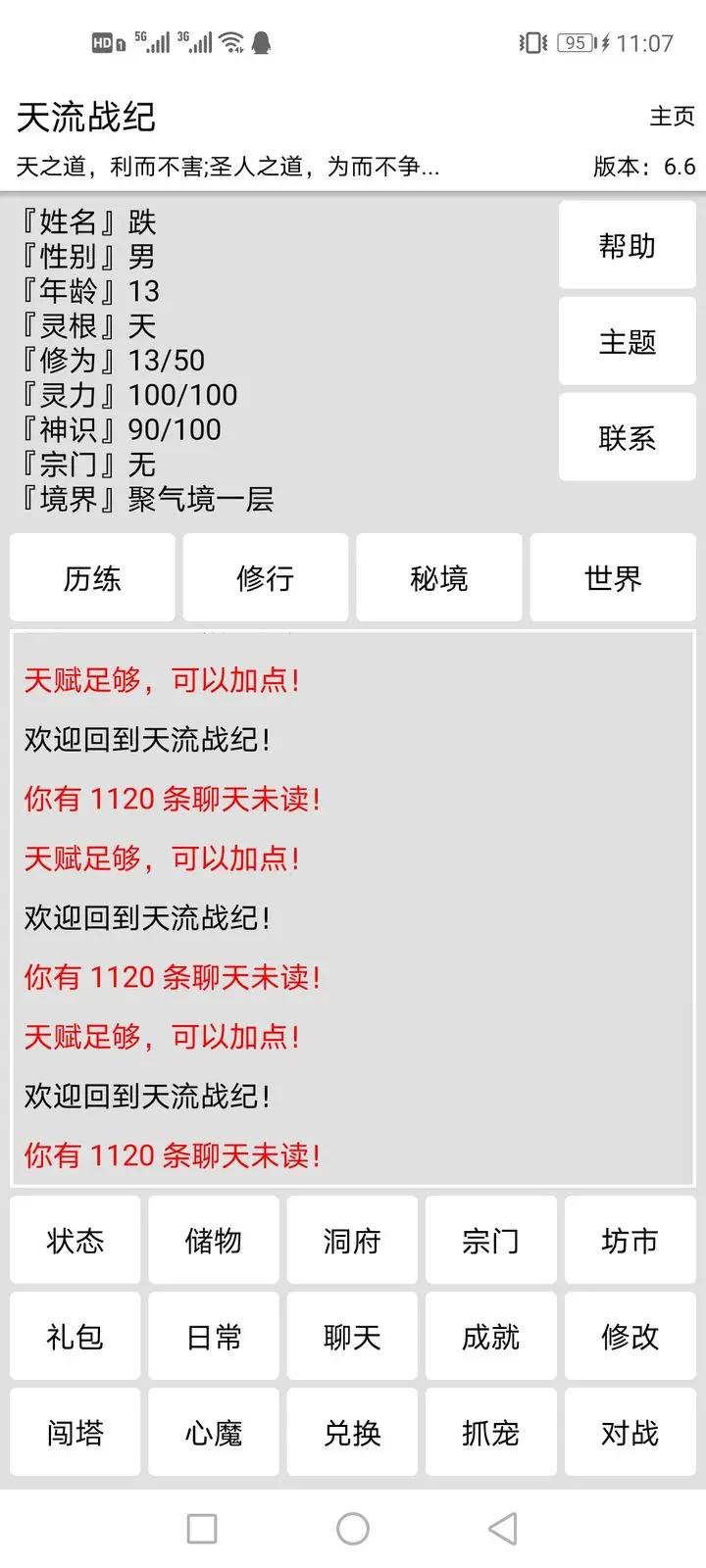Open 储物 storage inventory
This screenshot has width=706, height=1568.
[x=214, y=1240]
